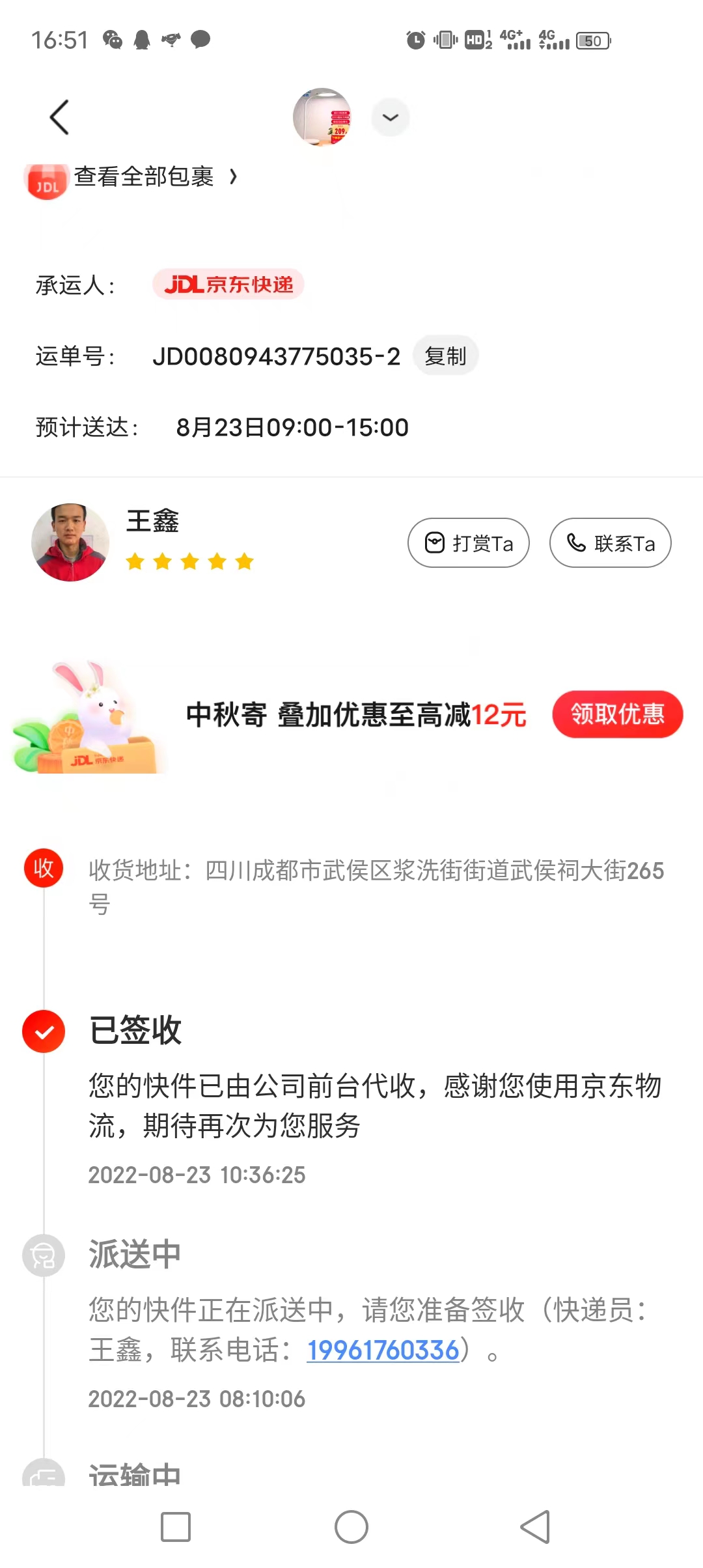Call courier phone number 19961760336

383,1350
